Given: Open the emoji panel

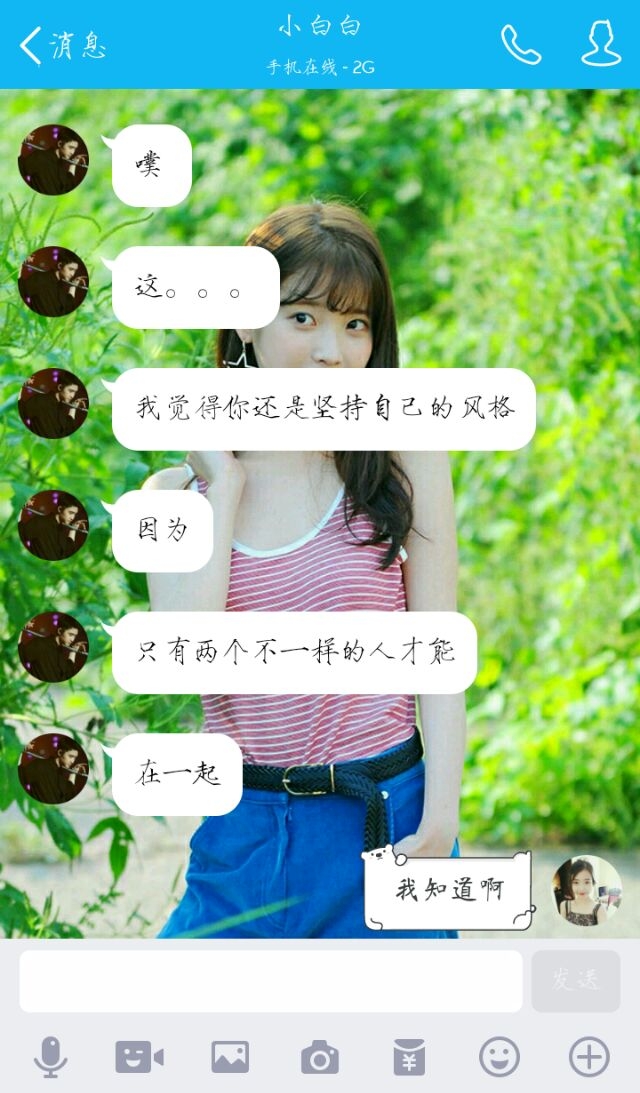Looking at the screenshot, I should click(x=499, y=1057).
